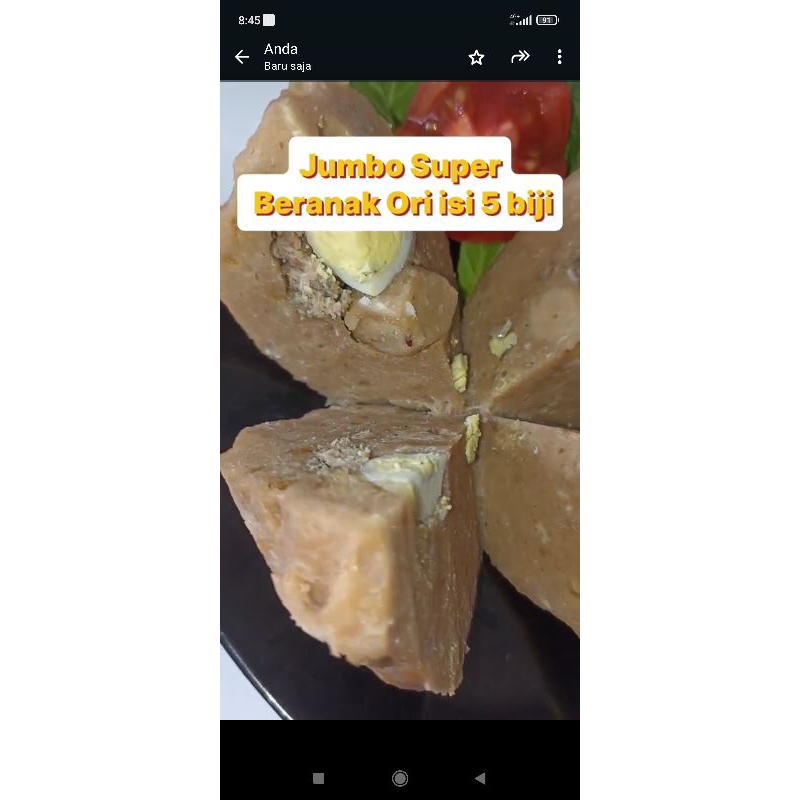
Task: Forward this media with the arrow icon
Action: (x=520, y=57)
